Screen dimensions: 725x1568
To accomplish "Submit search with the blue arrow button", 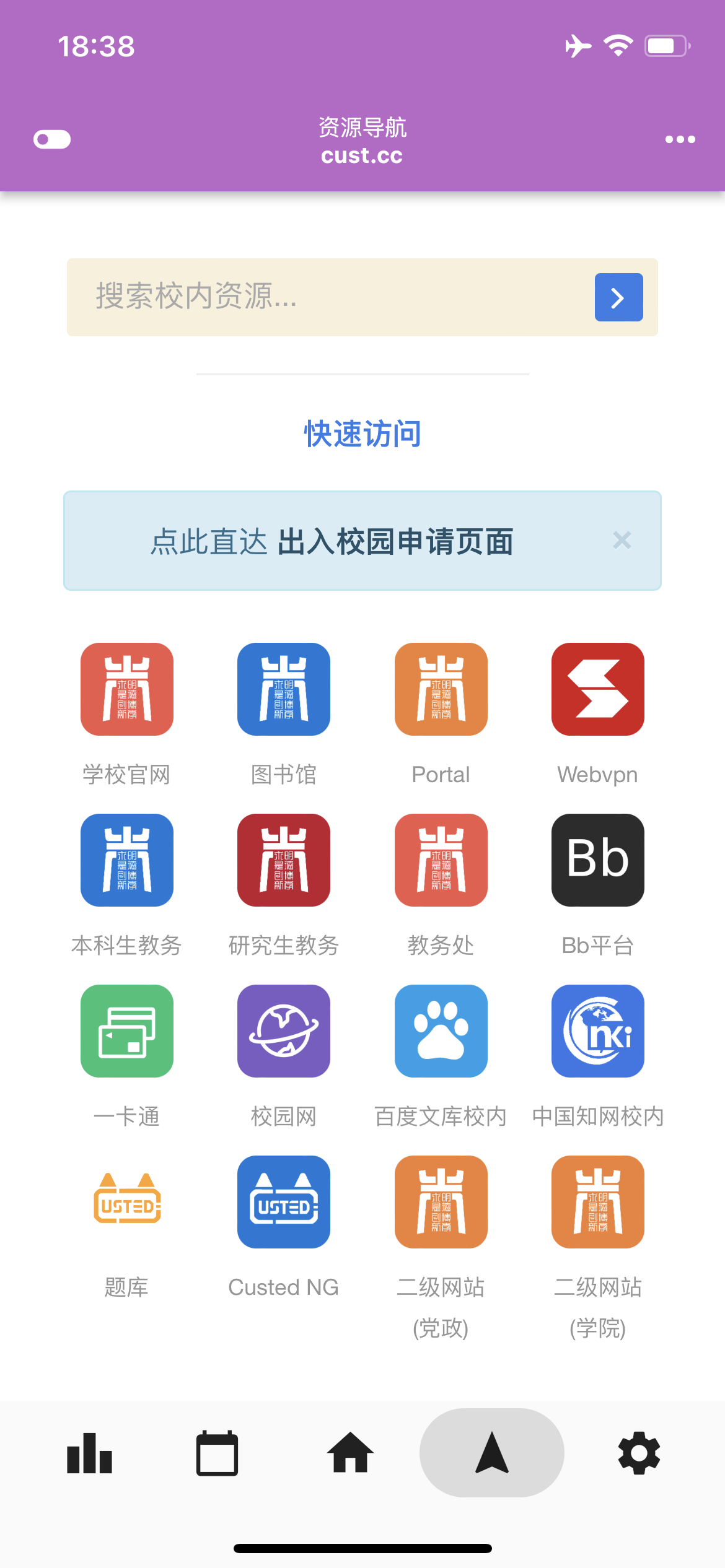I will [618, 297].
